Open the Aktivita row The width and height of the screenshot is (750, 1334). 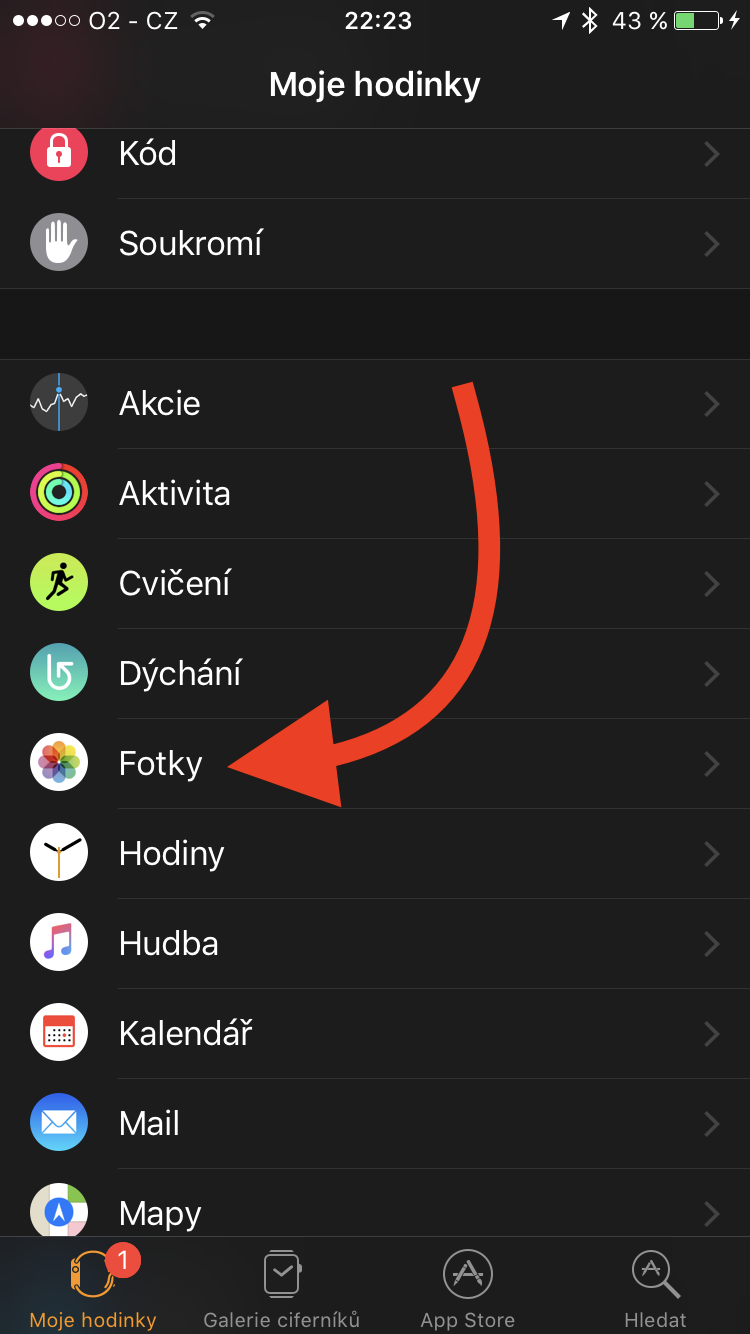pos(375,494)
